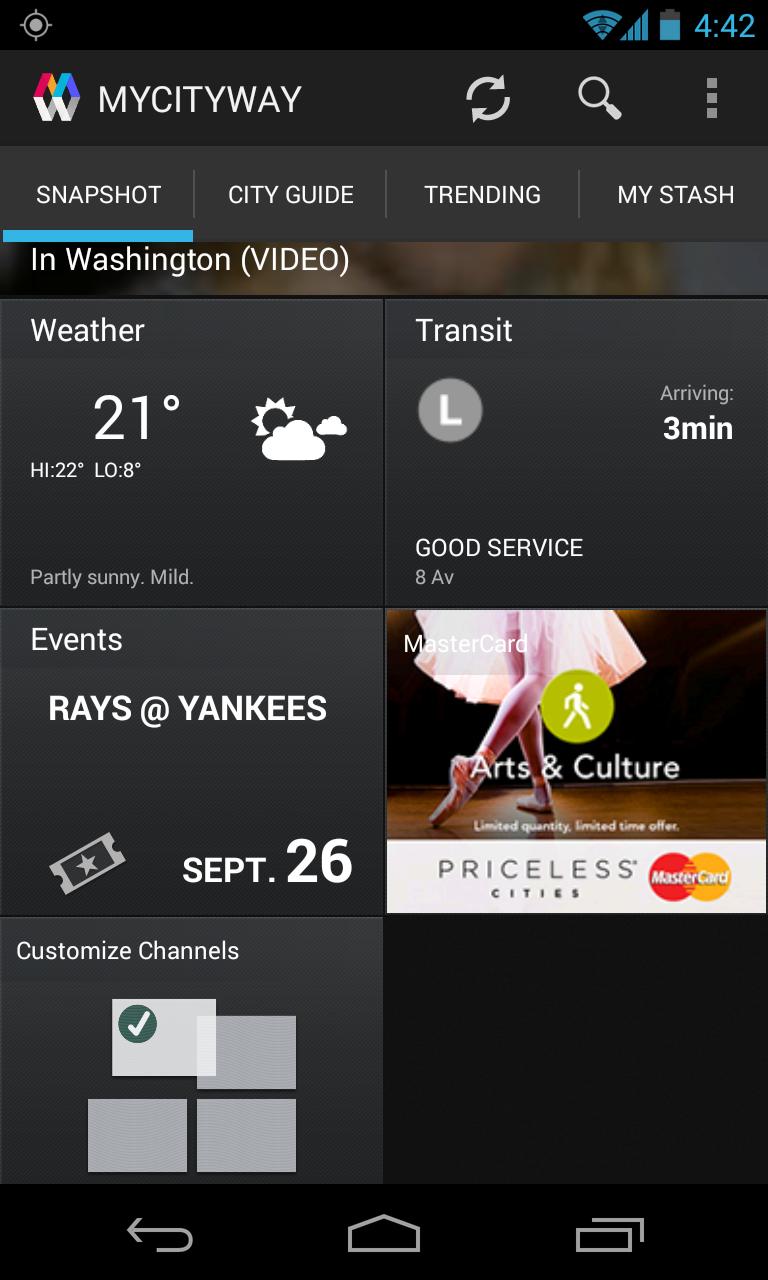This screenshot has height=1280, width=768.
Task: Open the MasterCard Priceless Cities ad
Action: tap(575, 760)
